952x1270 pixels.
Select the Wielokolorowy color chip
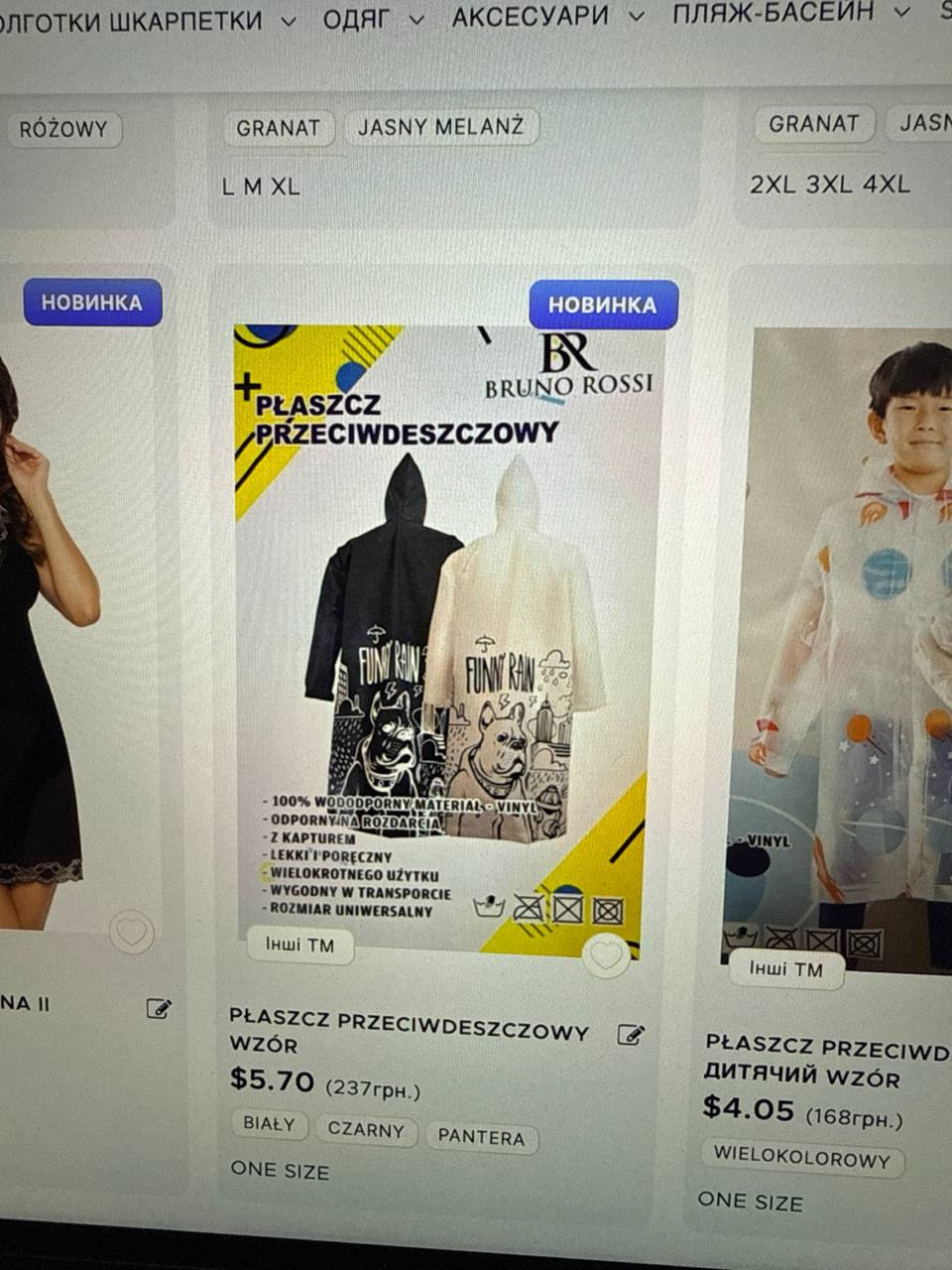click(801, 1157)
